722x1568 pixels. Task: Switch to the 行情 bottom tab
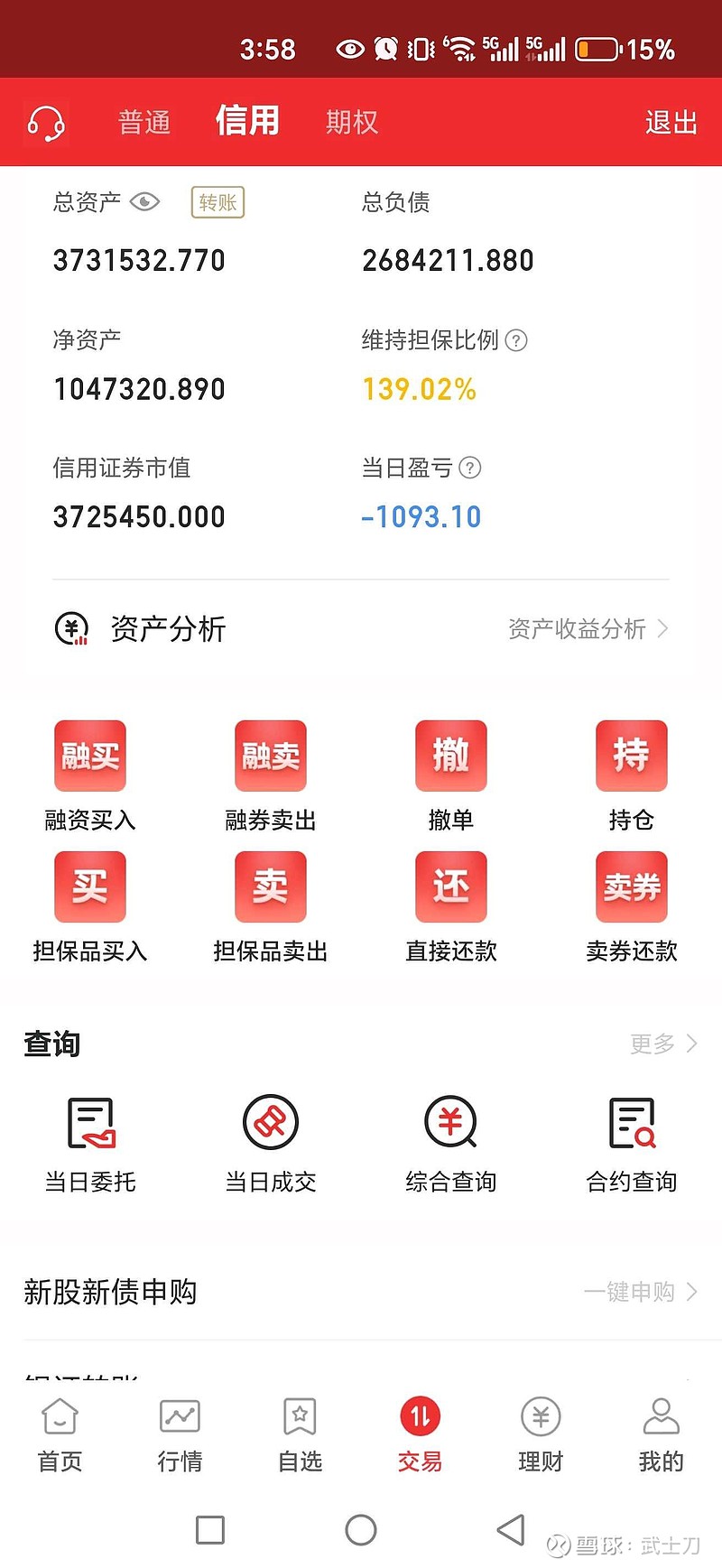(180, 1436)
